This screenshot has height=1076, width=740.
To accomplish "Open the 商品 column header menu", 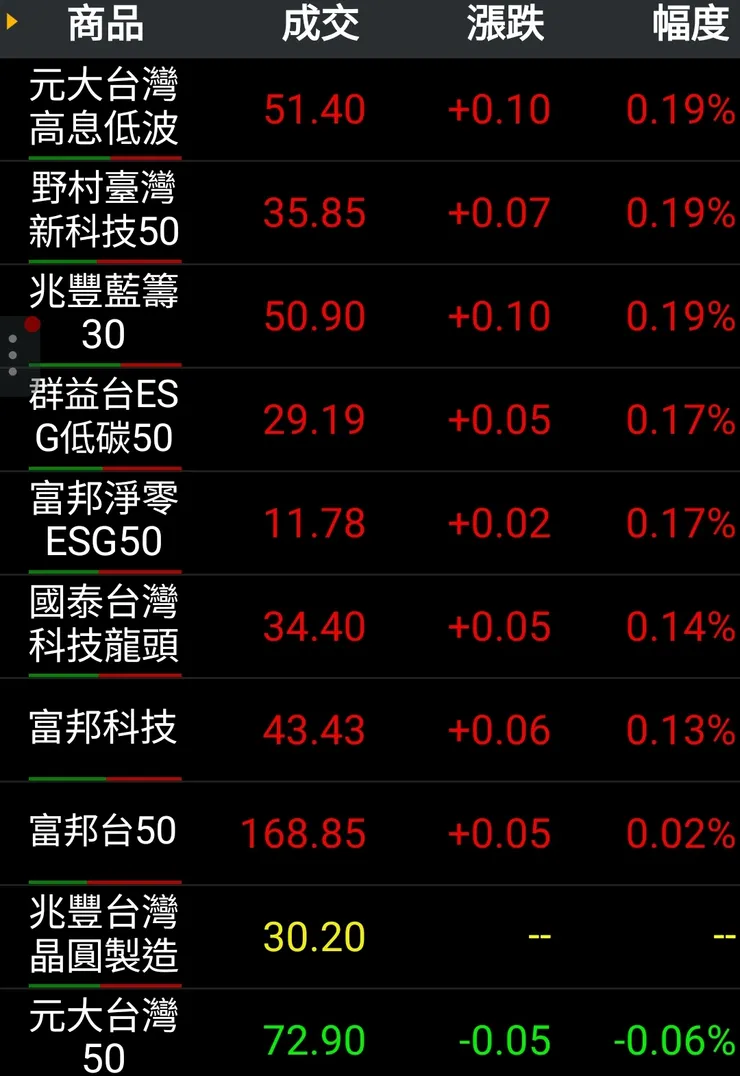I will tap(103, 28).
